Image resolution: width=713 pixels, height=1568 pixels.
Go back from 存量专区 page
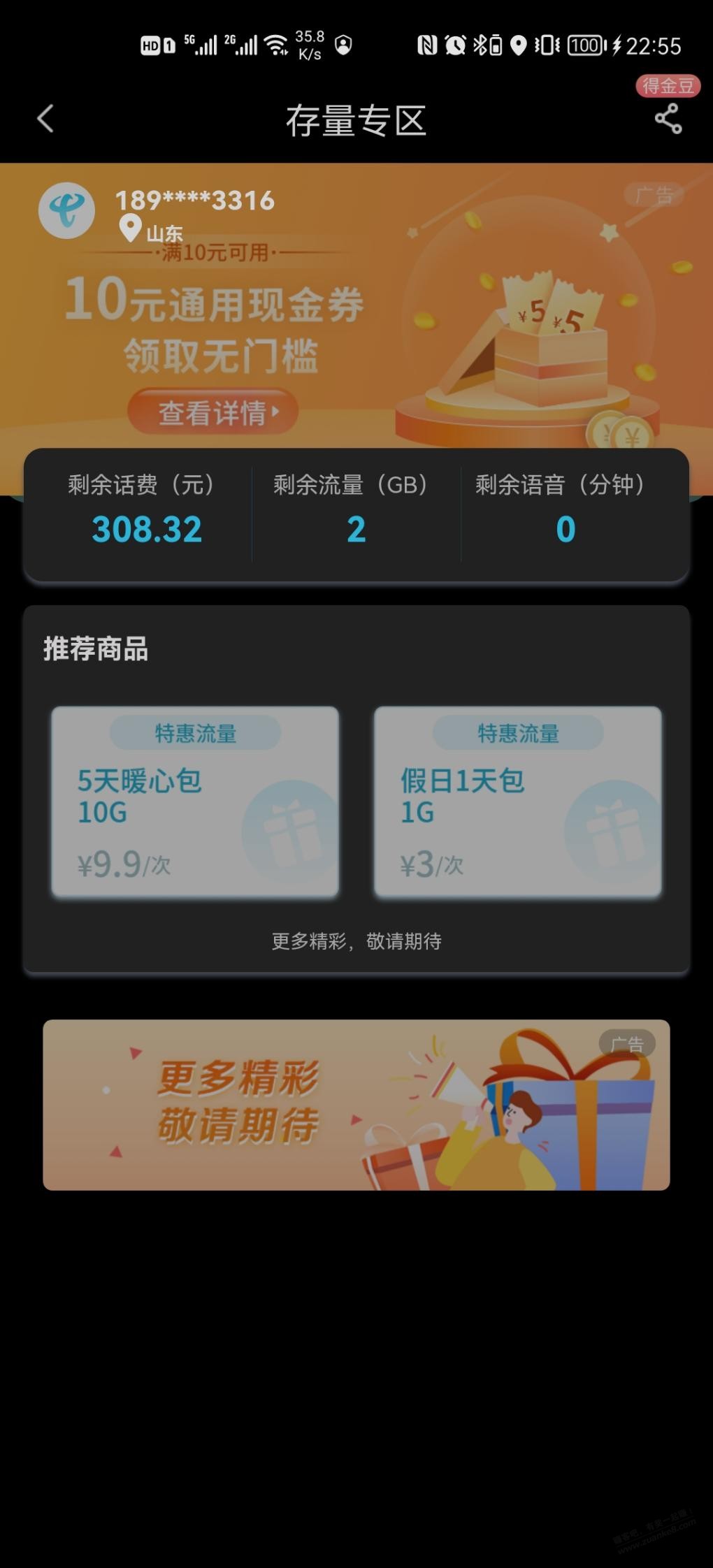(45, 119)
